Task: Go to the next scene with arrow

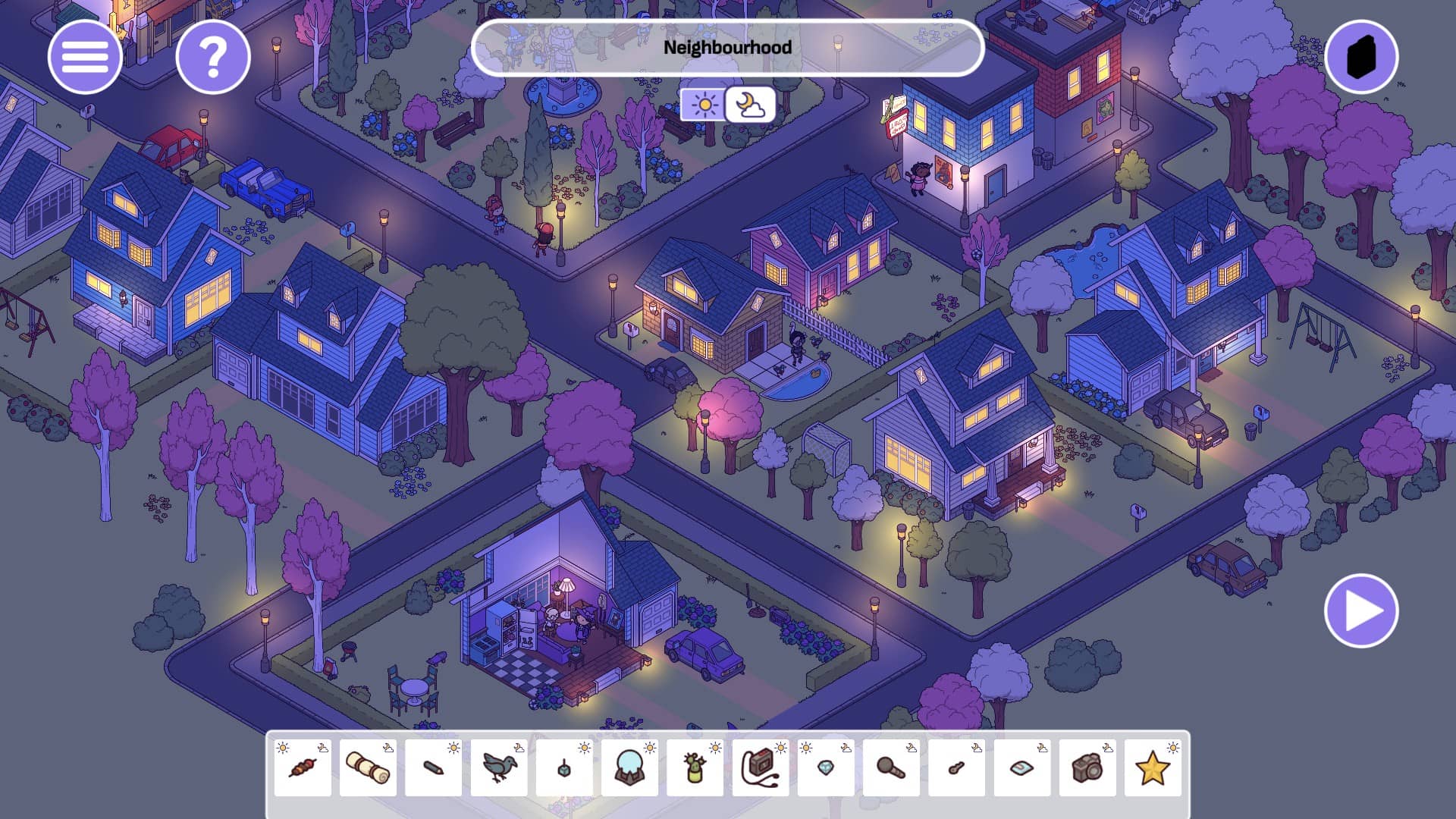Action: [x=1361, y=610]
